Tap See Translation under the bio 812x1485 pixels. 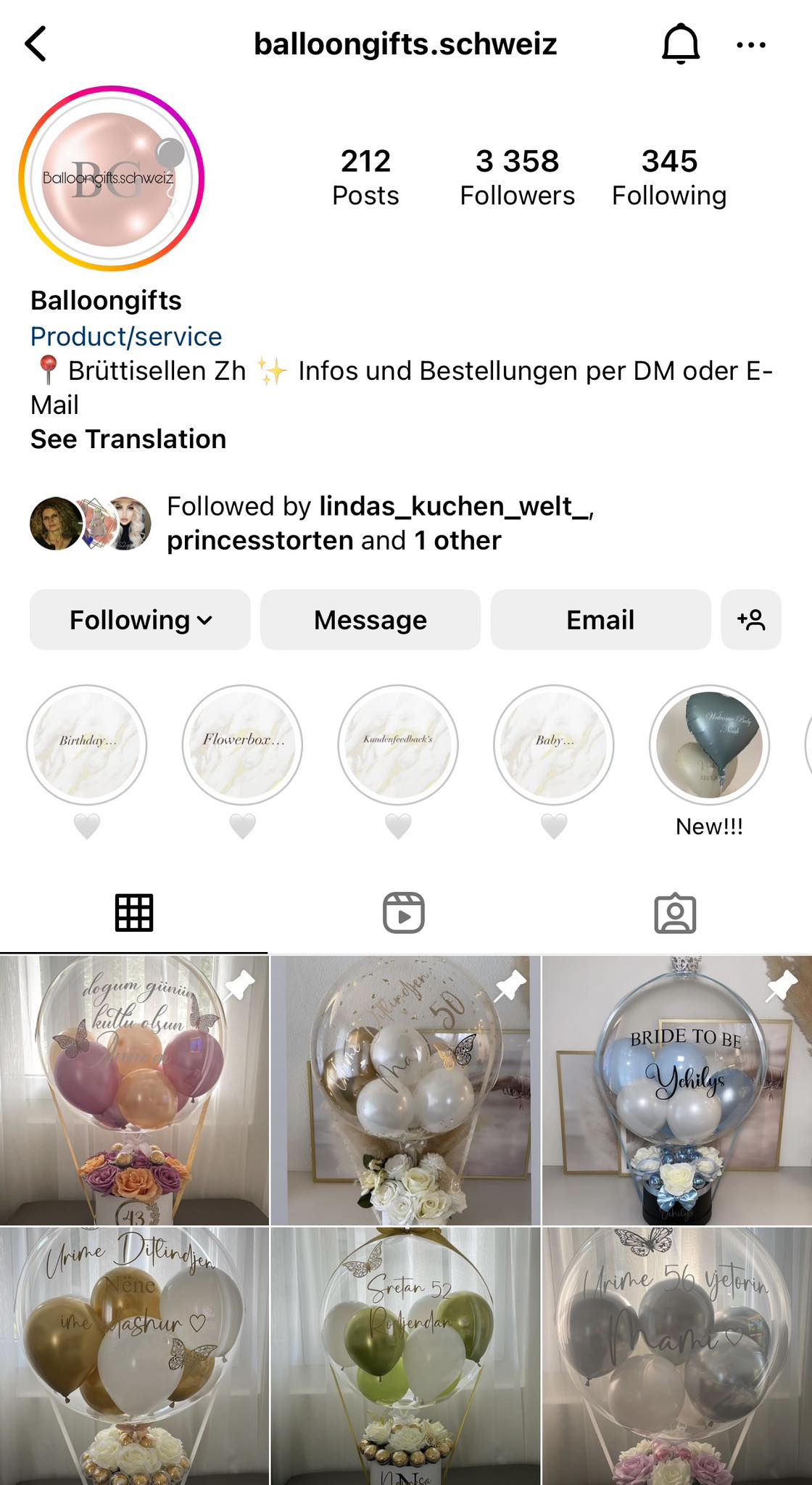pyautogui.click(x=128, y=439)
